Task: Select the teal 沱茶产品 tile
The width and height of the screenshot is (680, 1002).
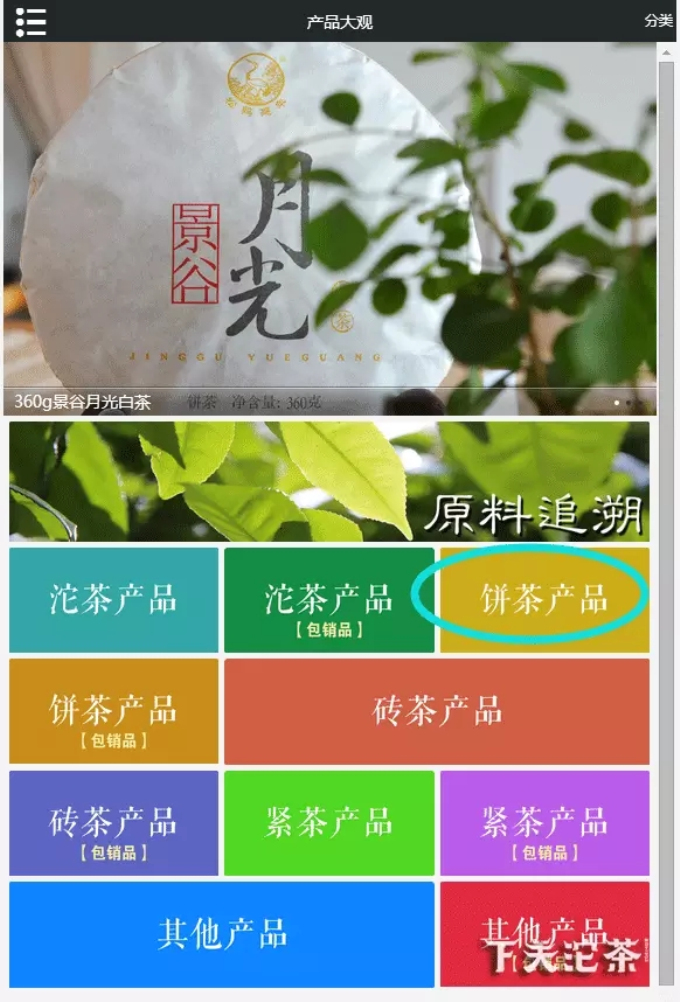Action: (x=113, y=599)
